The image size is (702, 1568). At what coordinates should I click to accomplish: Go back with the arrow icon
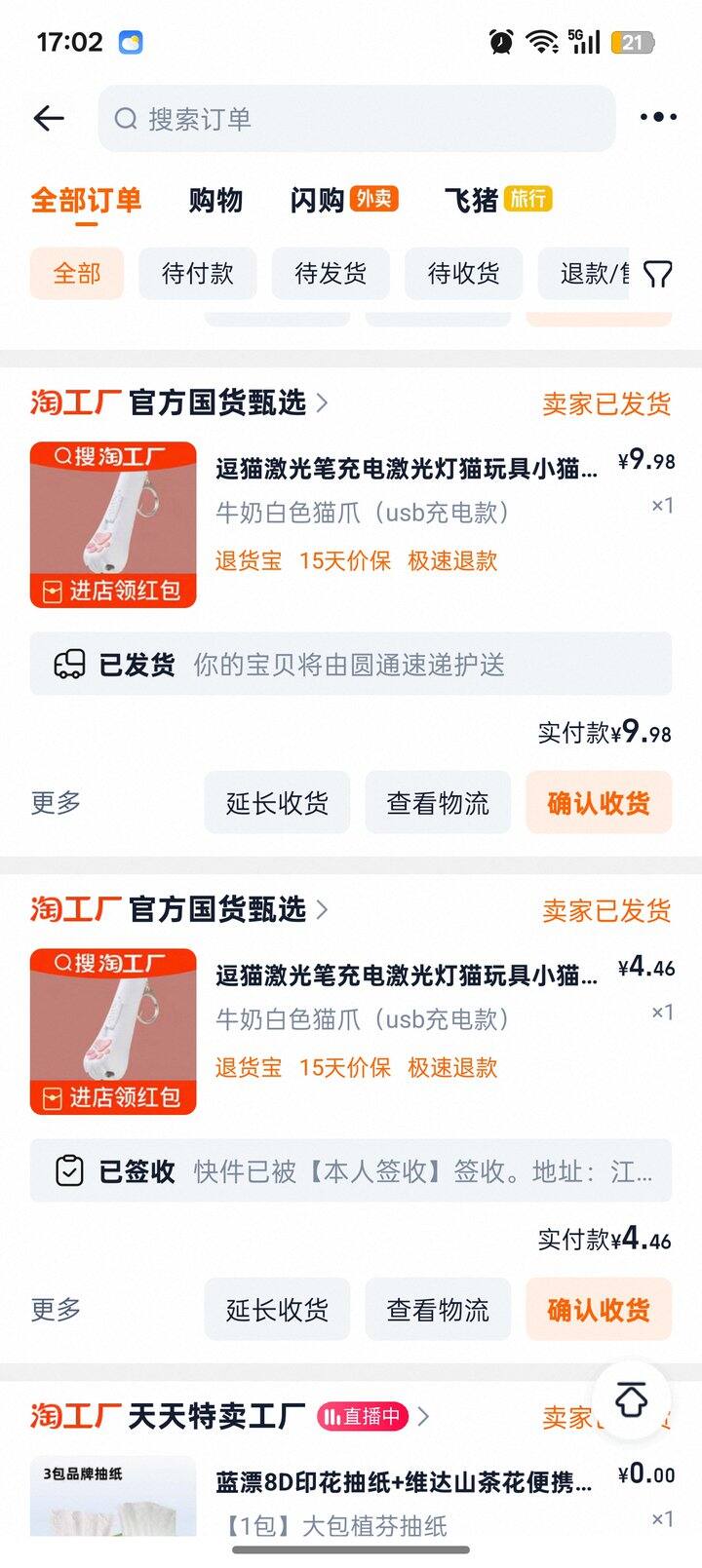pos(48,119)
